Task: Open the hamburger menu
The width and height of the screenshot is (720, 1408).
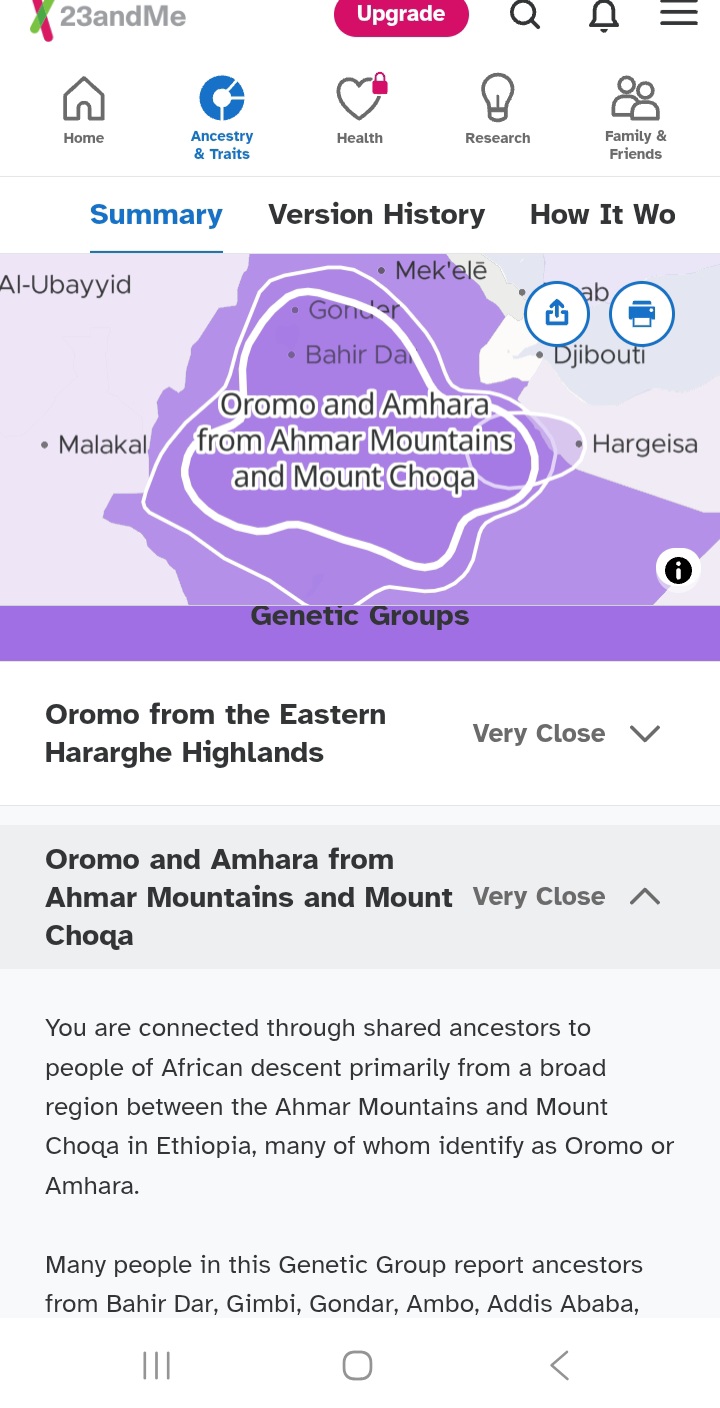Action: 679,14
